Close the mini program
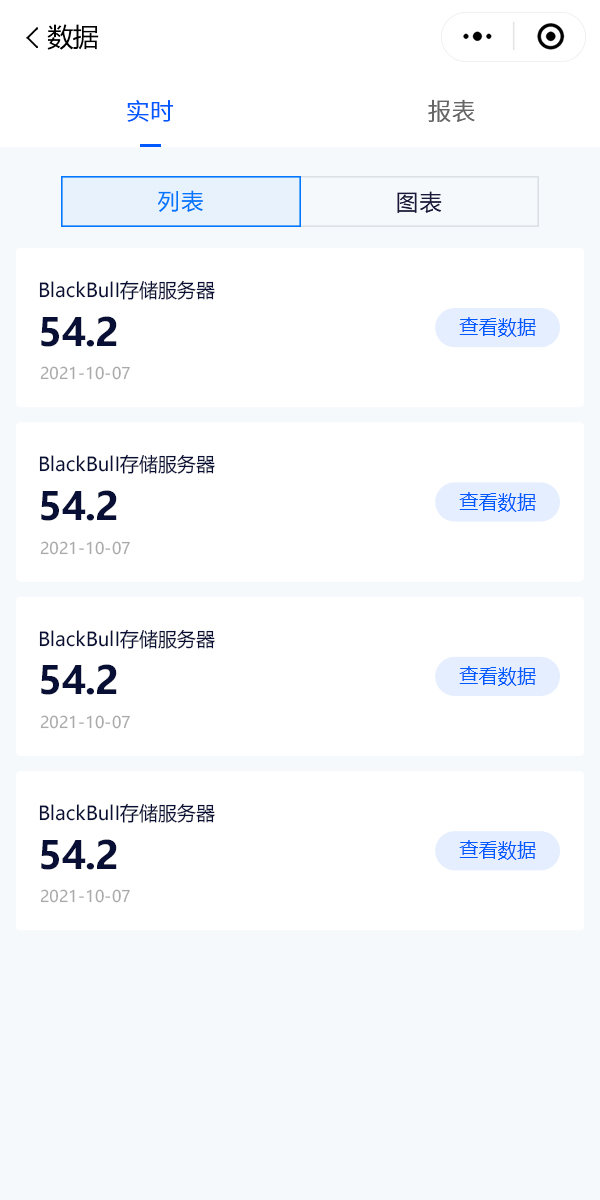Viewport: 600px width, 1200px height. tap(550, 37)
